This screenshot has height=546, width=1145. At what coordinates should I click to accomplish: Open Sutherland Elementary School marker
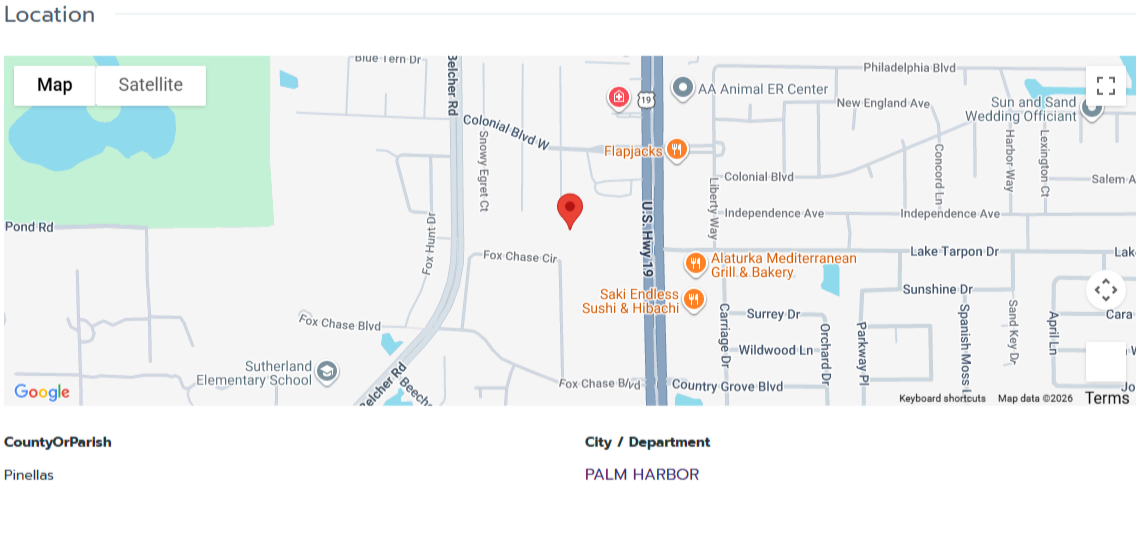click(x=327, y=374)
